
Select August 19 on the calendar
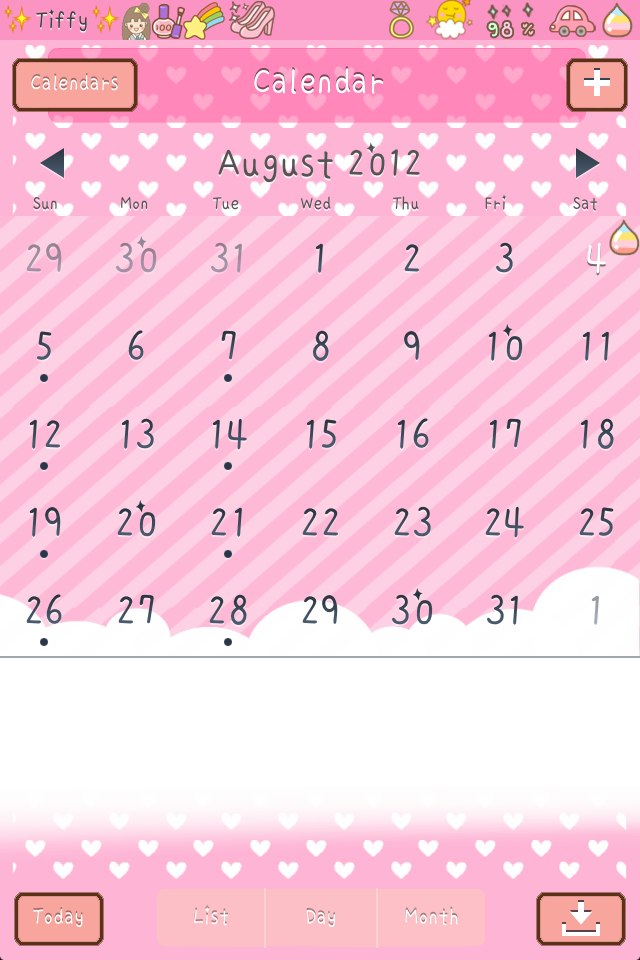(x=45, y=522)
